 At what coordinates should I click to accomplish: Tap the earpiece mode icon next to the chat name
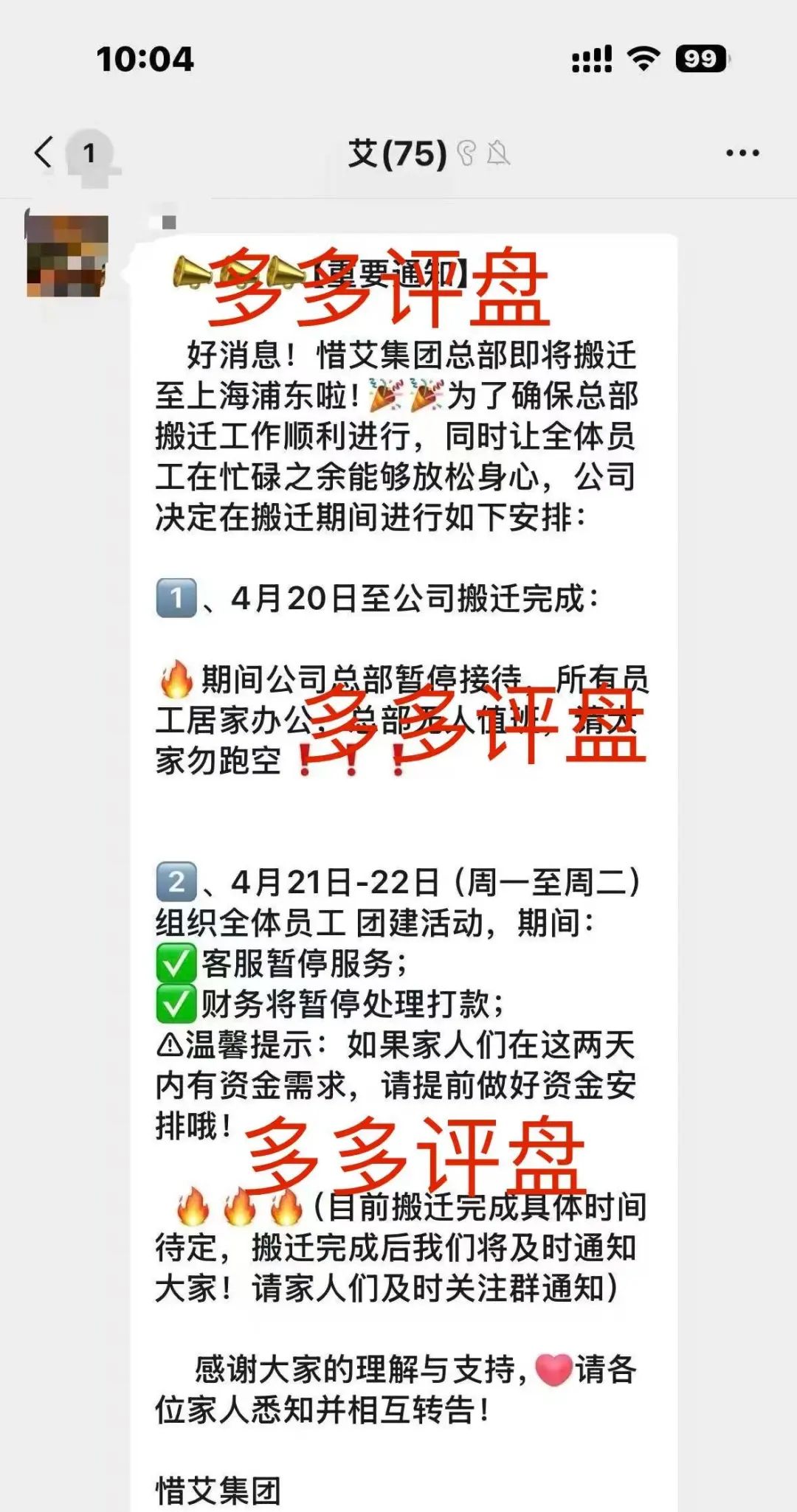point(467,152)
